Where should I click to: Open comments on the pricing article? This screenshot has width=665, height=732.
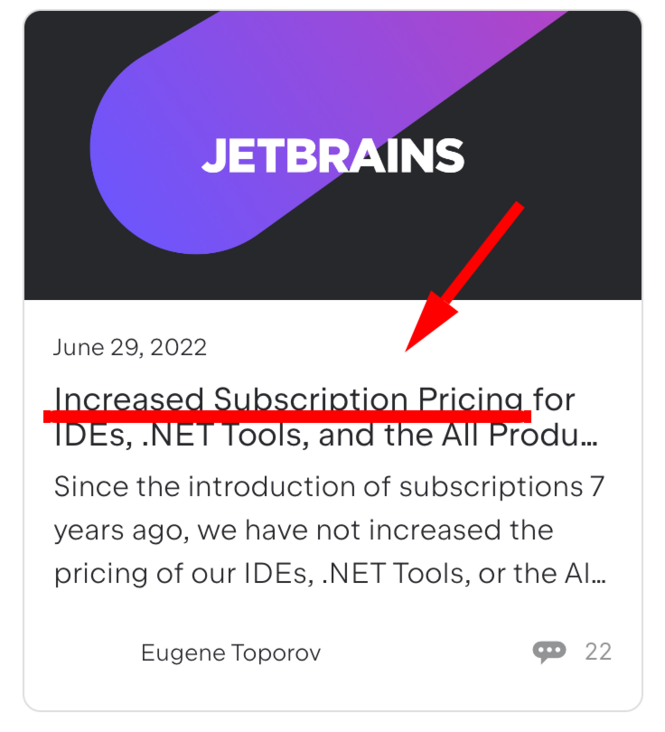point(550,652)
